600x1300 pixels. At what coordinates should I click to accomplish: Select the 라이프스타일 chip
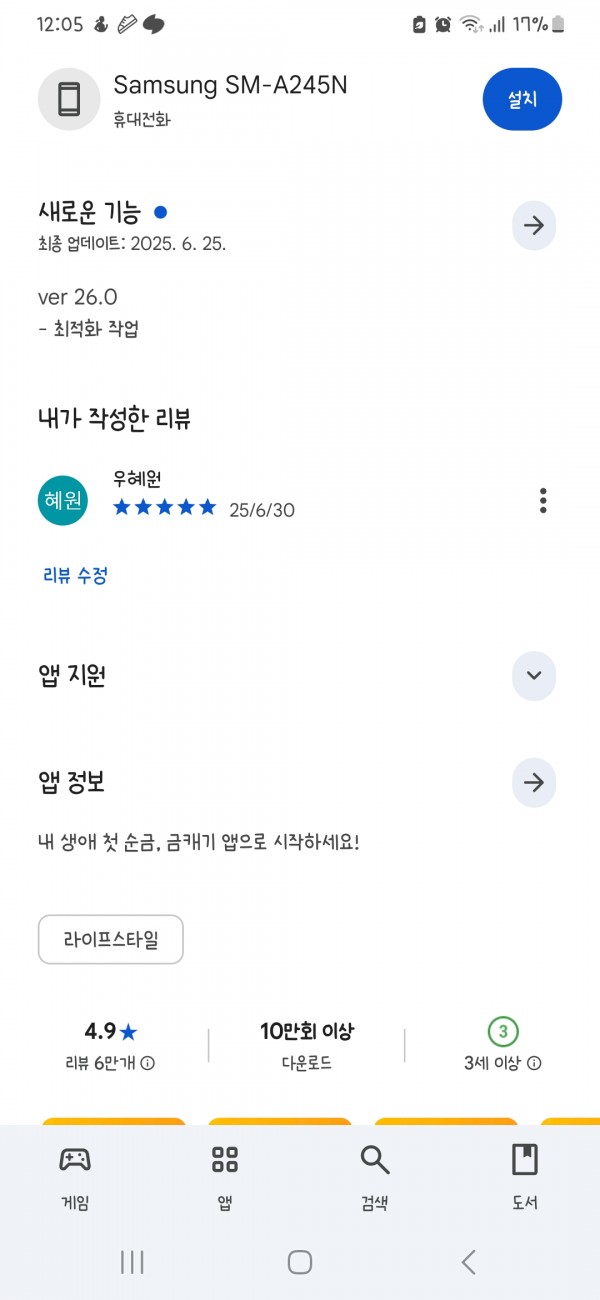111,939
